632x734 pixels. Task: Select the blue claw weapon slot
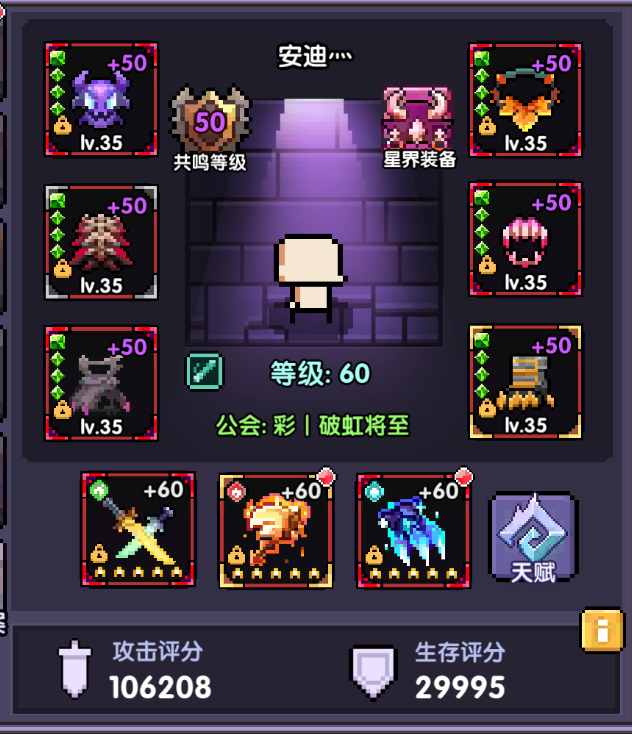(414, 529)
